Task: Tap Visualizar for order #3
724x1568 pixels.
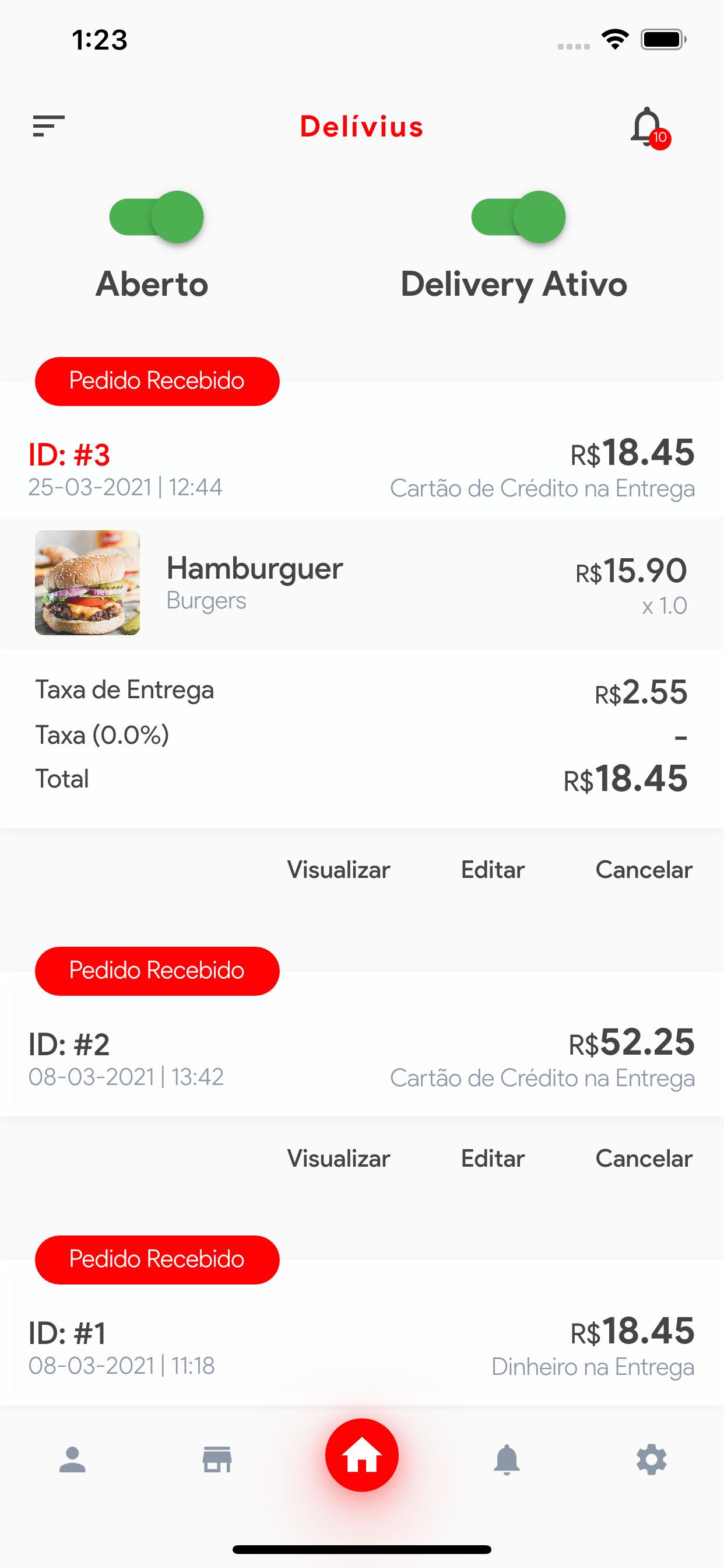Action: [338, 870]
